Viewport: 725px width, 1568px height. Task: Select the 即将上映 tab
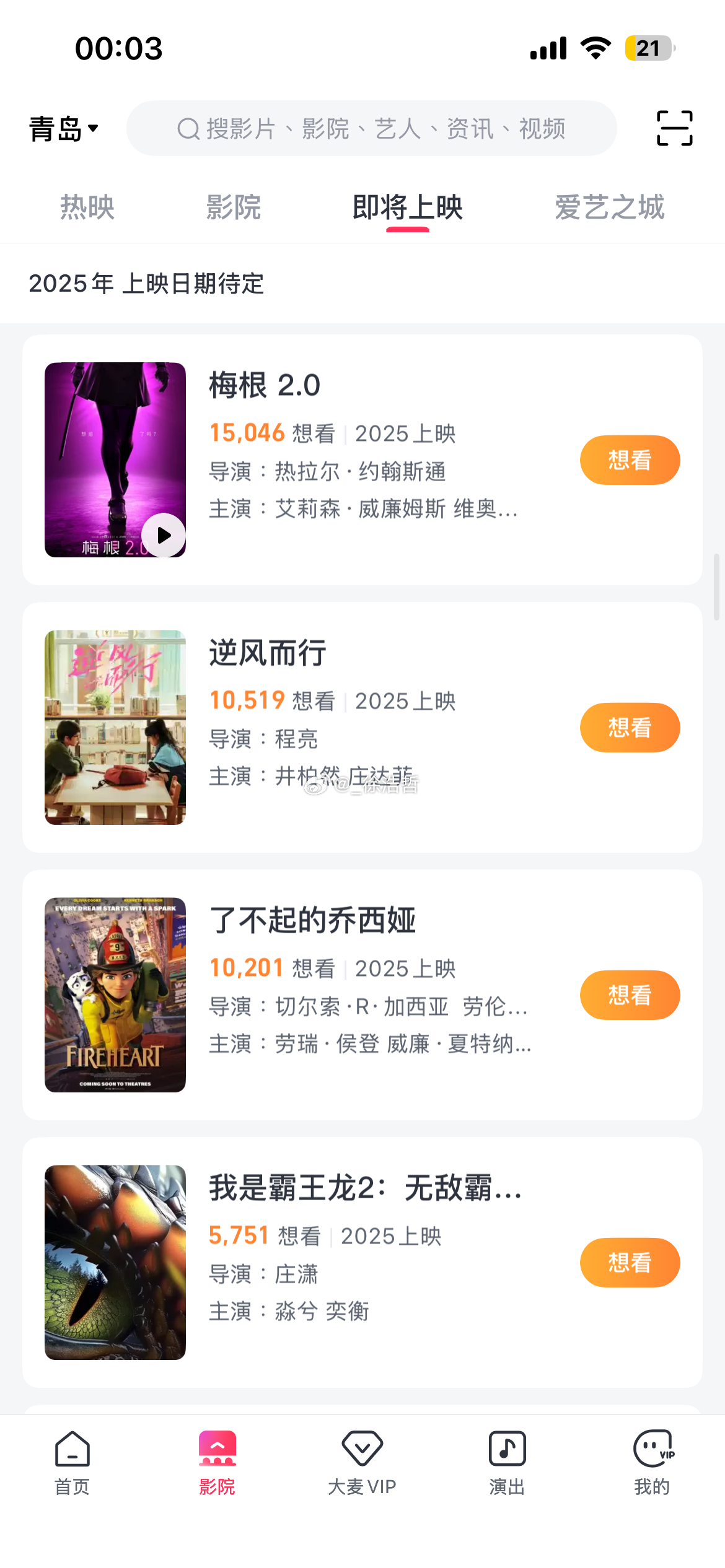pyautogui.click(x=407, y=207)
